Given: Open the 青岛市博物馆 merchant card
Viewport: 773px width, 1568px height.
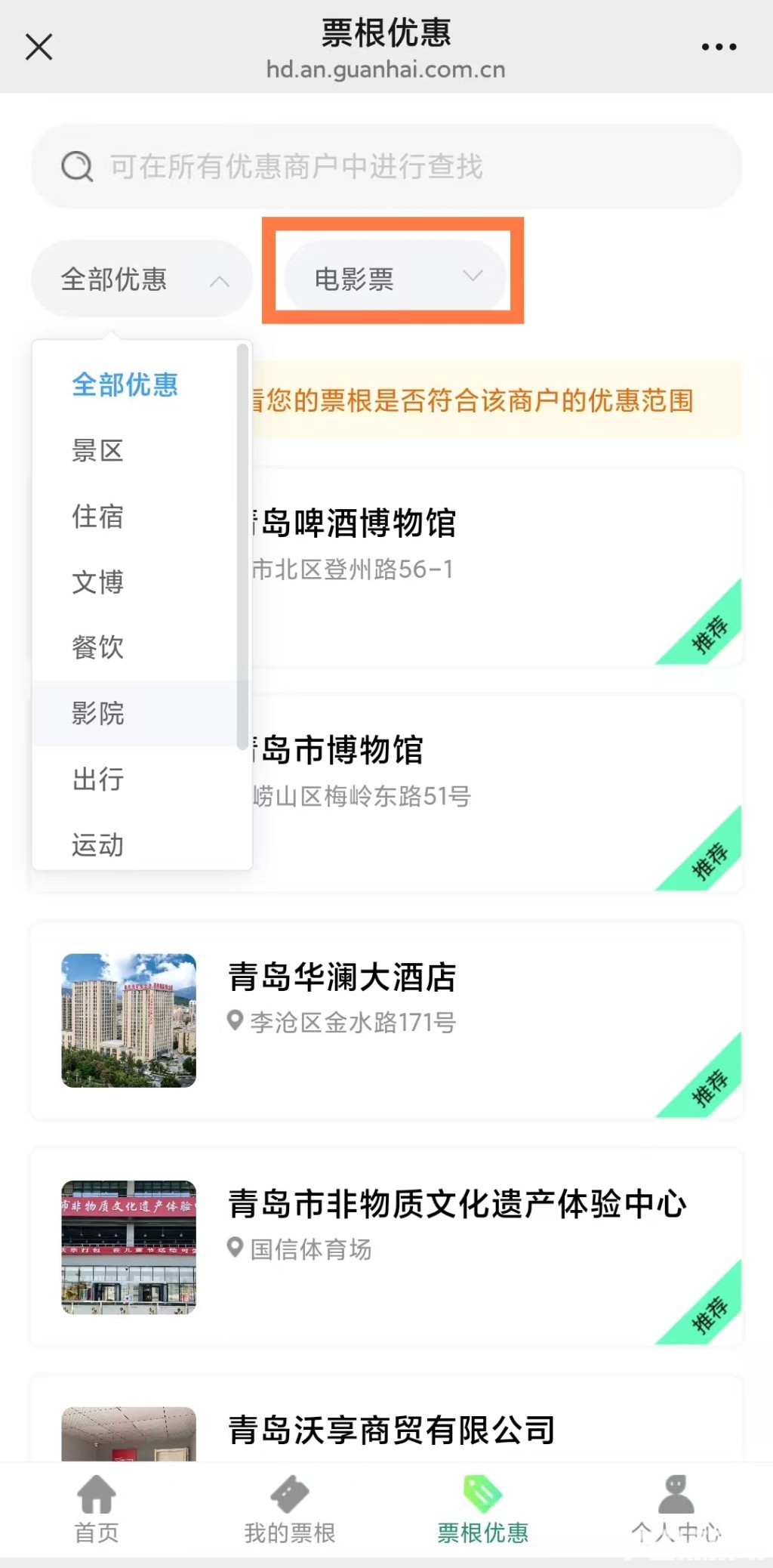Looking at the screenshot, I should click(x=491, y=793).
